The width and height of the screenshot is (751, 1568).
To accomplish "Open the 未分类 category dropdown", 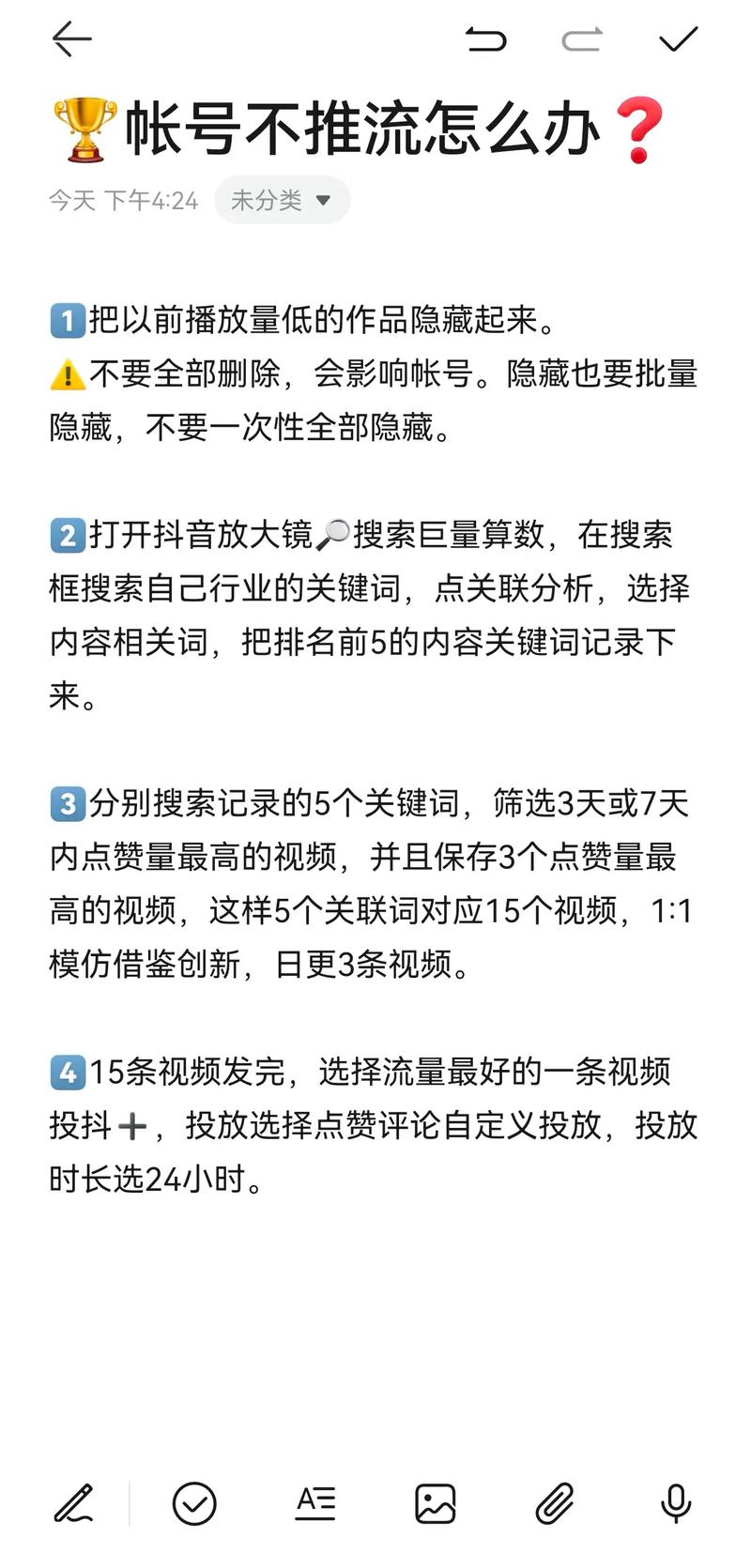I will (282, 200).
